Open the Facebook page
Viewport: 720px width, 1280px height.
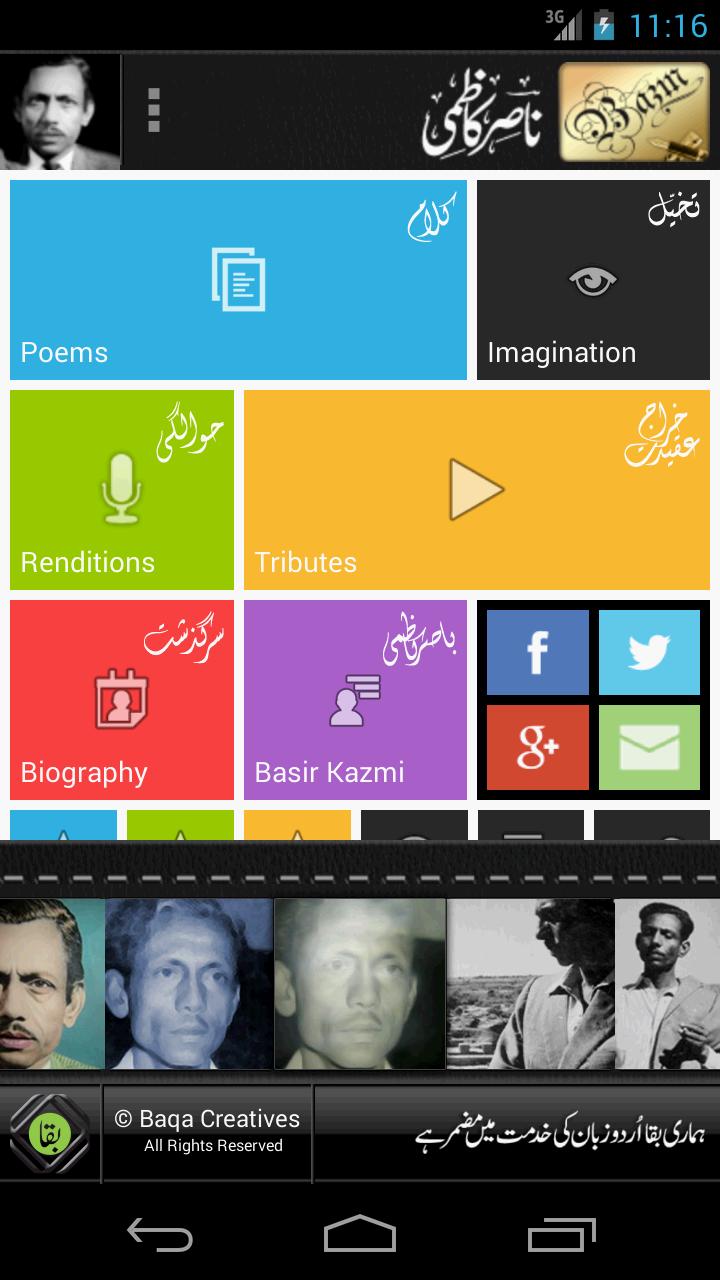tap(537, 652)
